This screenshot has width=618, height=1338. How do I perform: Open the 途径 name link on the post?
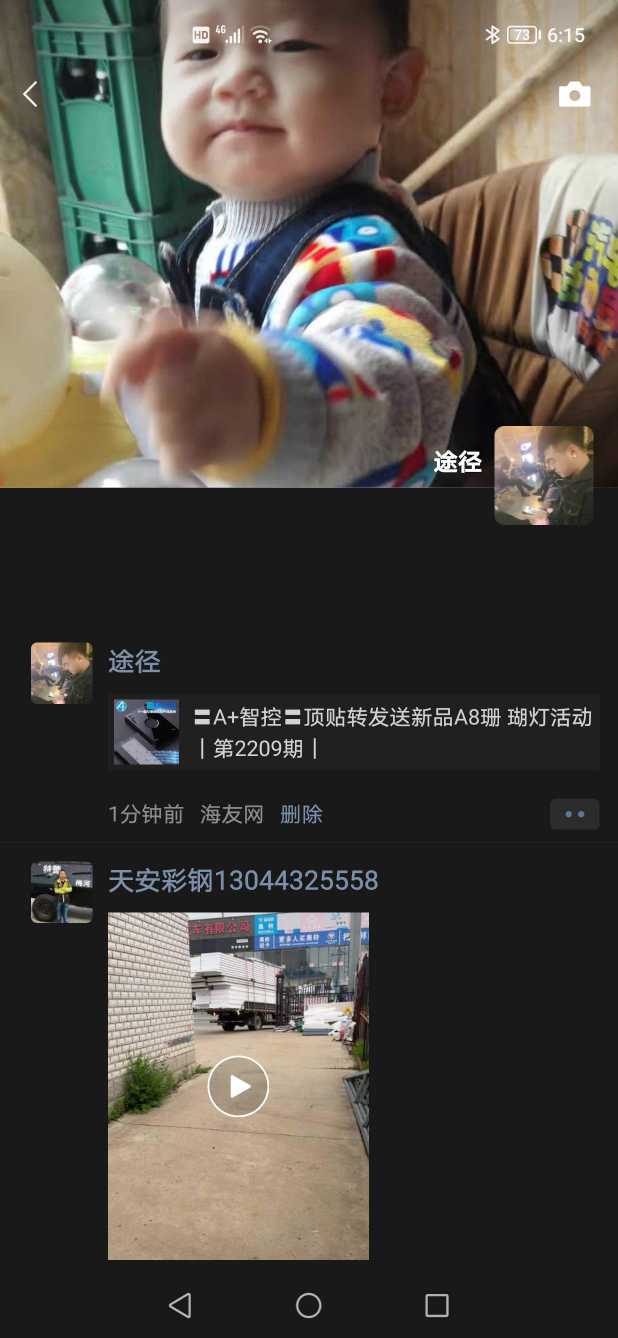[134, 661]
